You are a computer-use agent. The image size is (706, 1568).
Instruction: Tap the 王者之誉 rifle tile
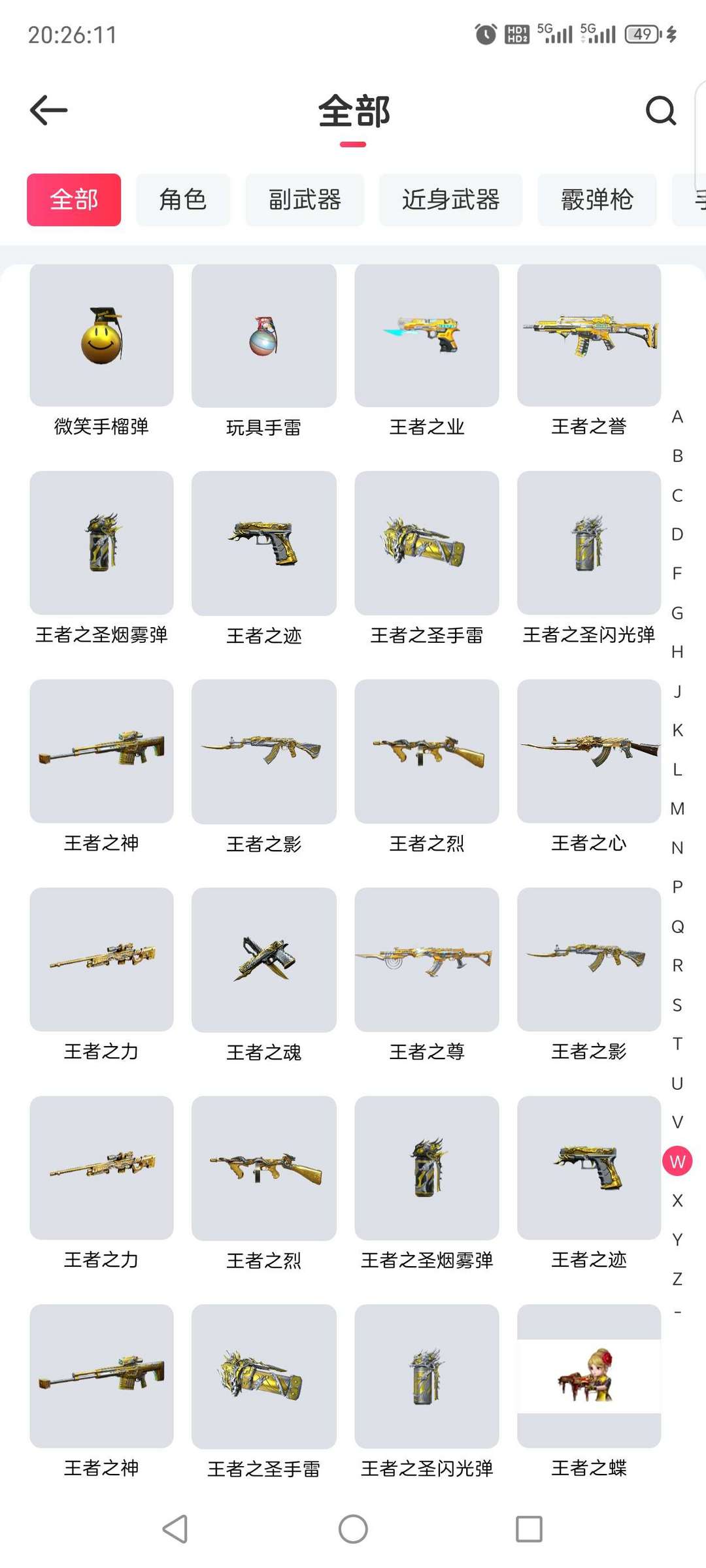pos(589,336)
